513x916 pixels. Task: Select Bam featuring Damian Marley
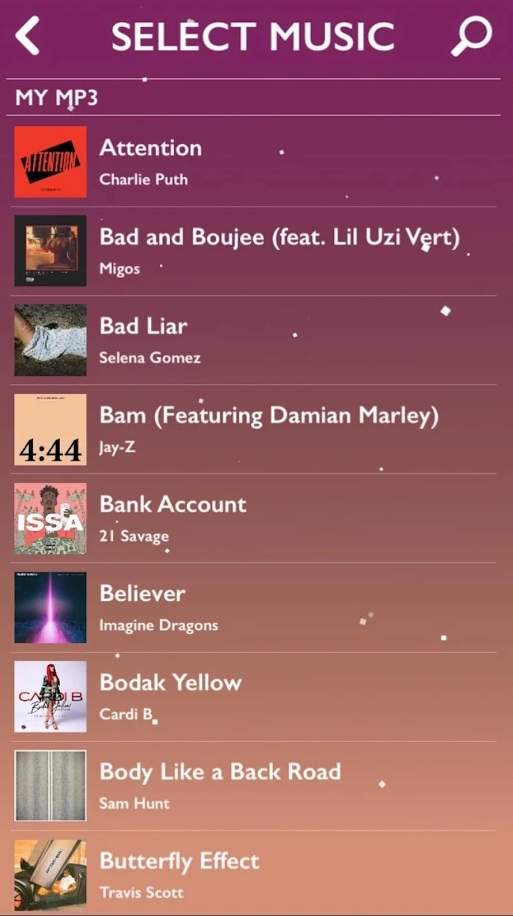(255, 429)
